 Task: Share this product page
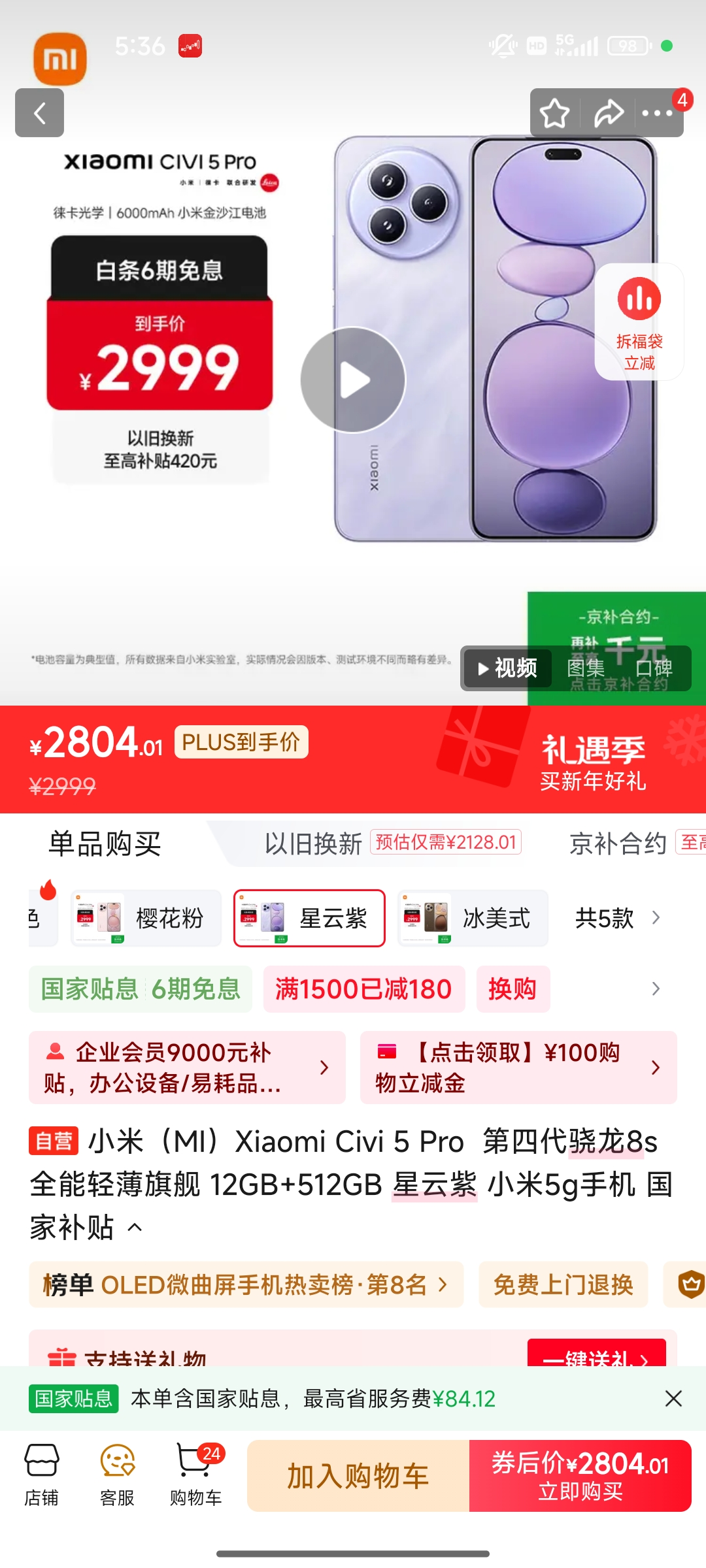608,113
